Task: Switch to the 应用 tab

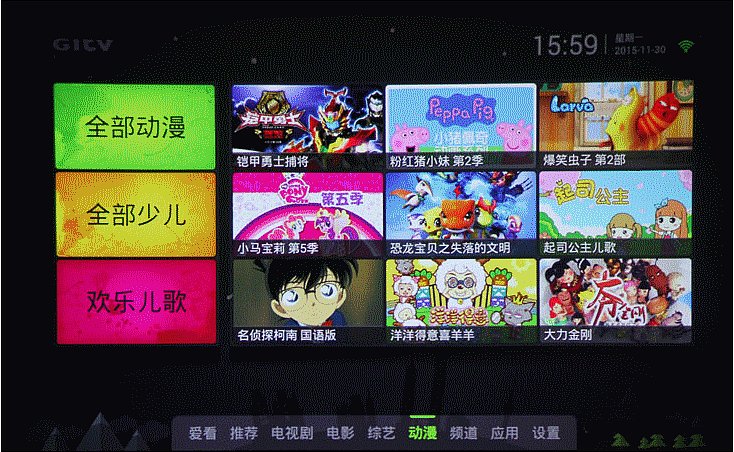Action: (504, 433)
